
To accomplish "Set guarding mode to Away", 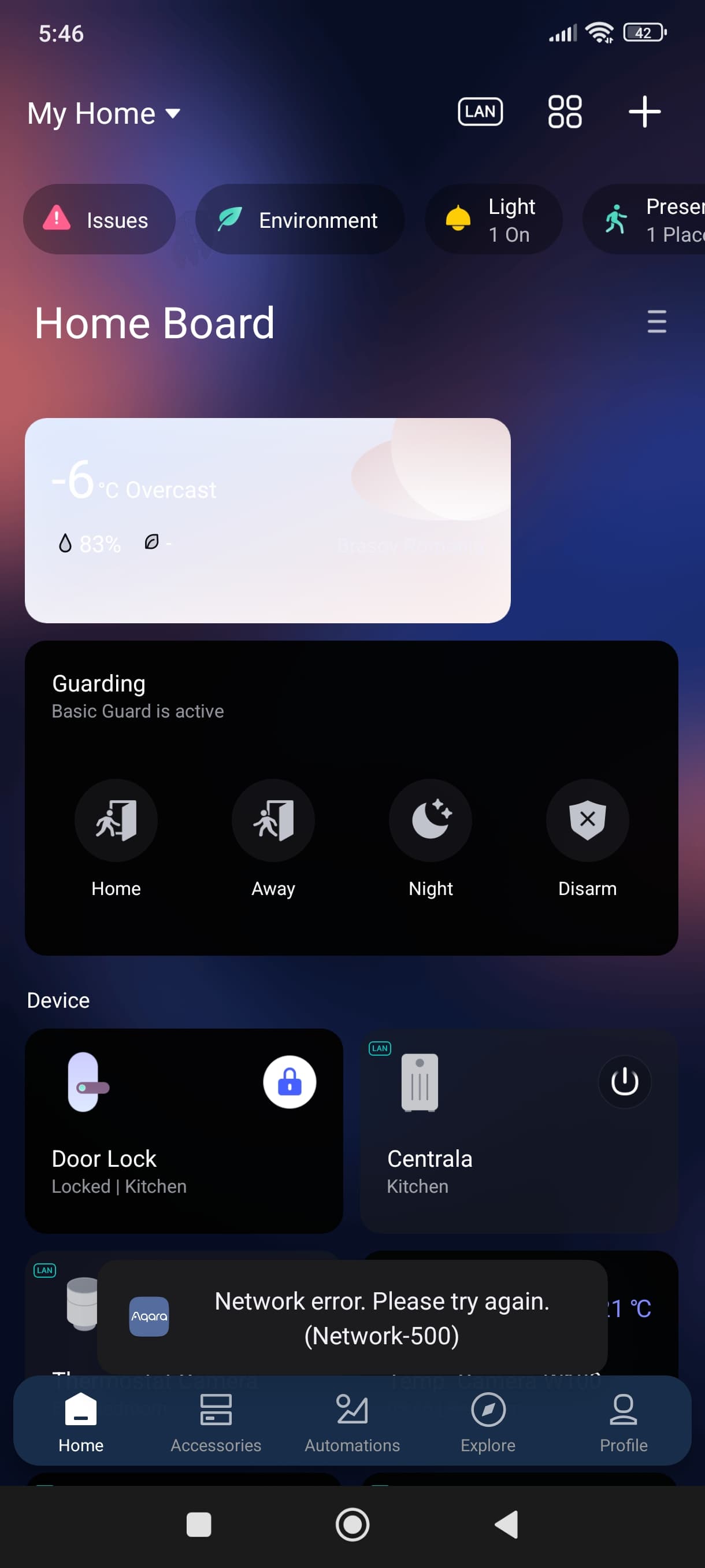I will (273, 820).
